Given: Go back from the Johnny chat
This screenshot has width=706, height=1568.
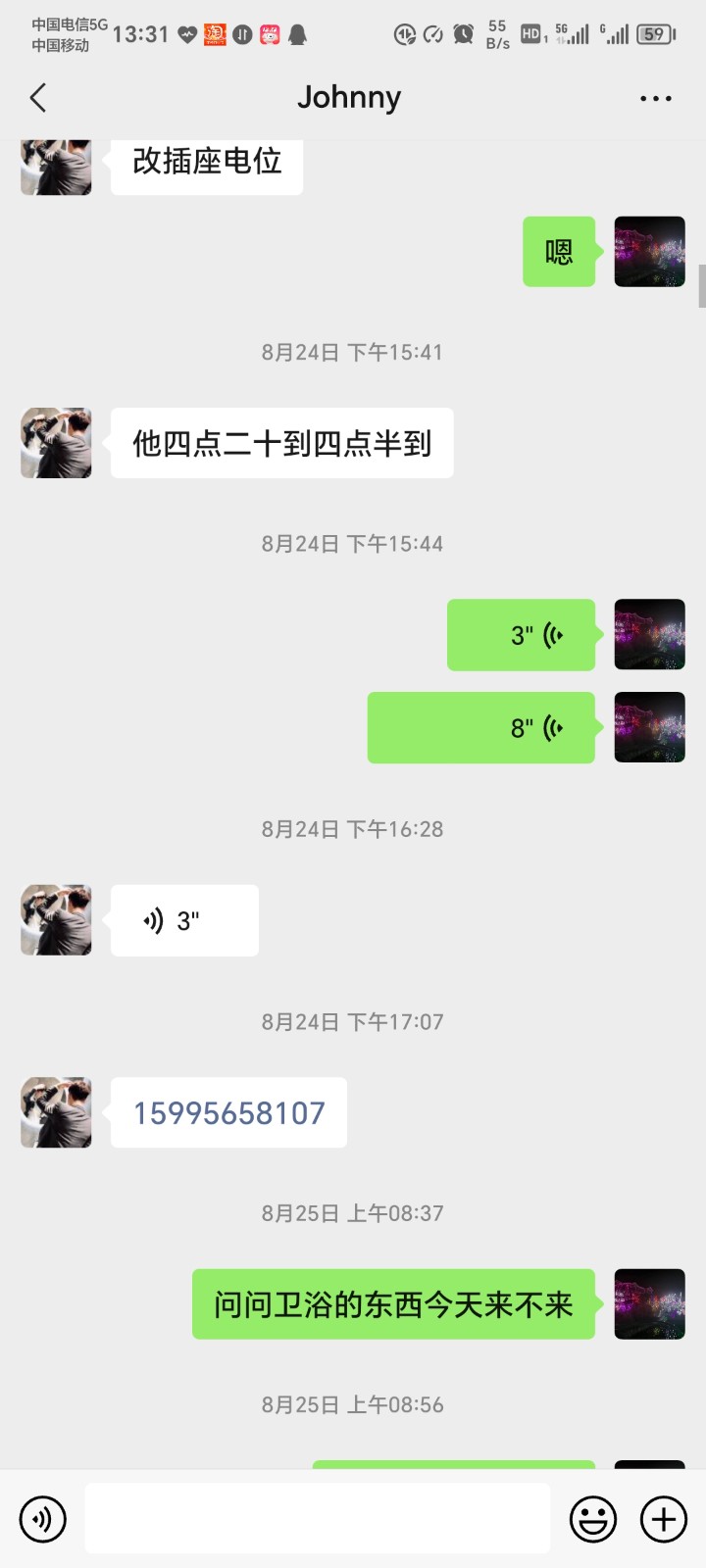Looking at the screenshot, I should tap(38, 97).
